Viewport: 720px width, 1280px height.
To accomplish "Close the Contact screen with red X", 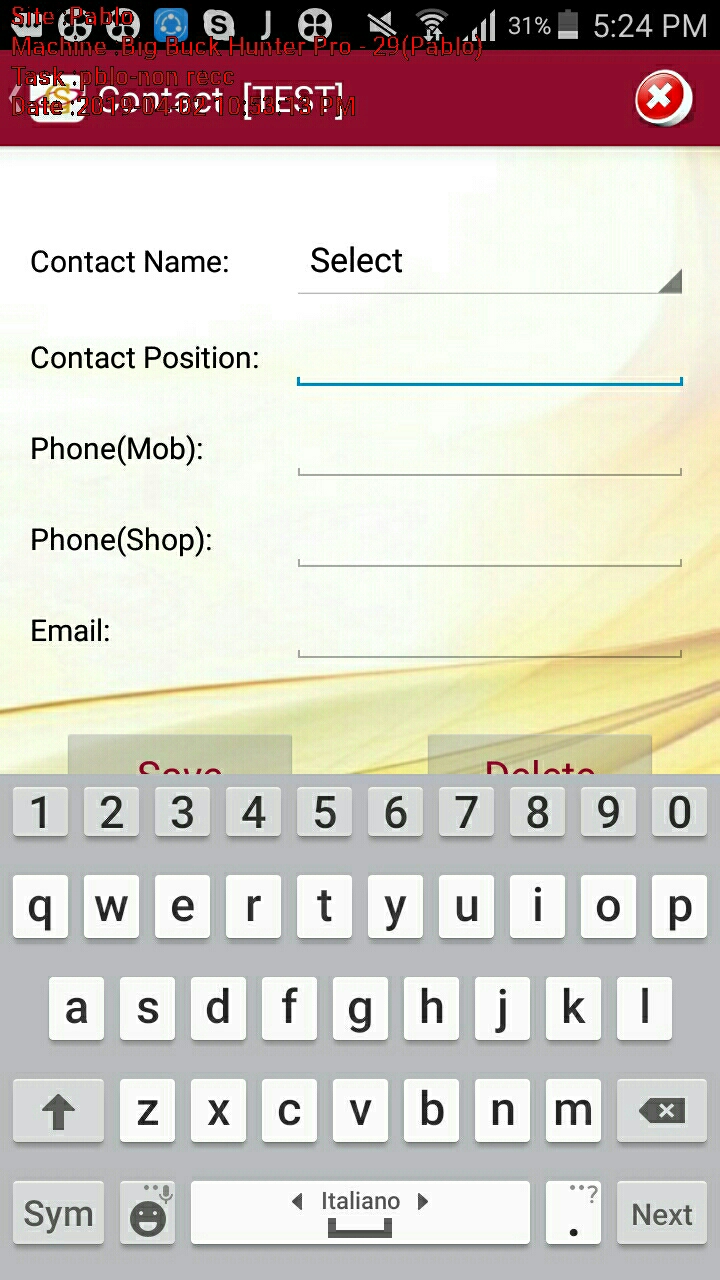I will coord(663,99).
